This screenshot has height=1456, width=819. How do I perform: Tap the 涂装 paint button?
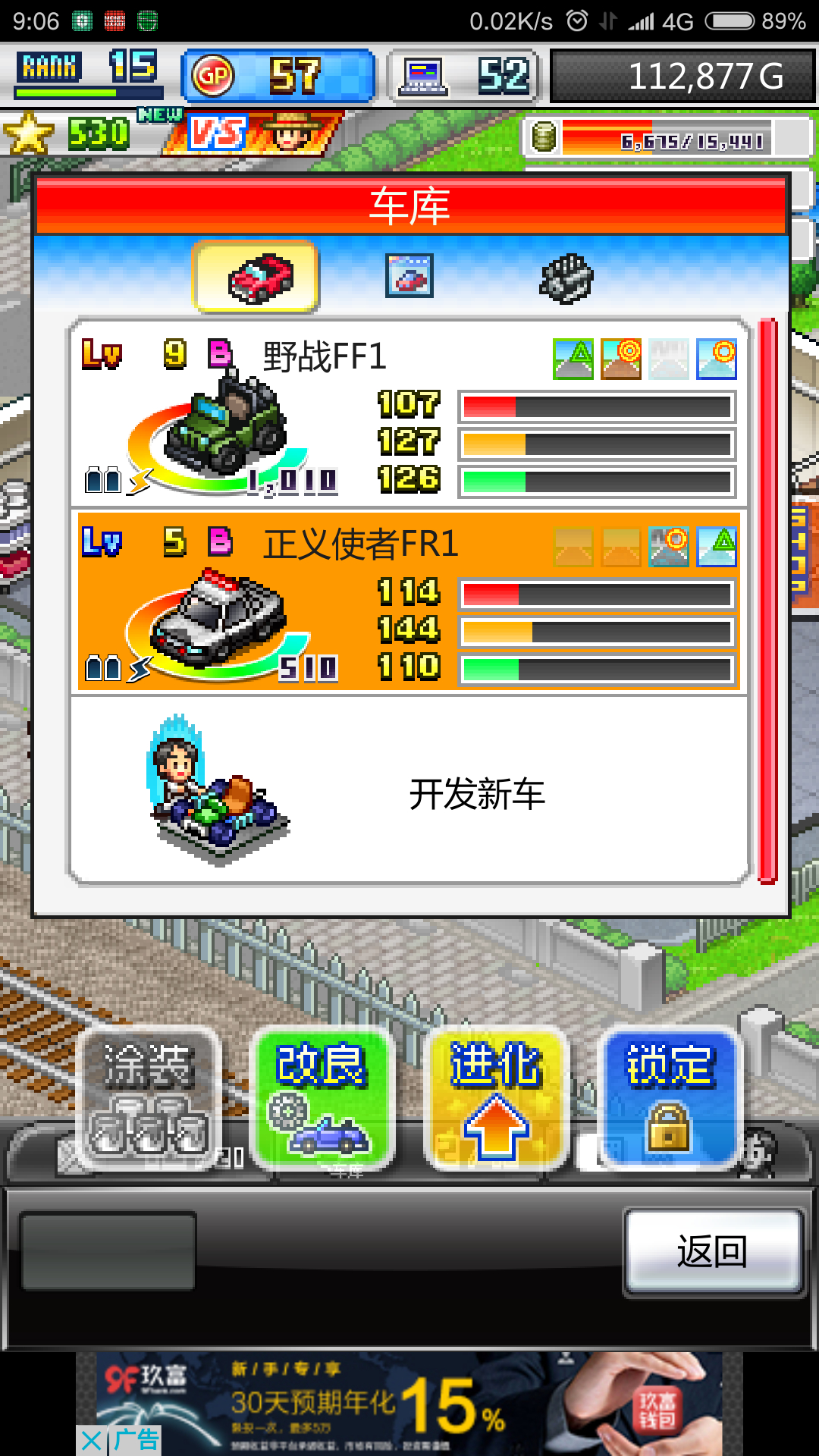coord(149,1097)
